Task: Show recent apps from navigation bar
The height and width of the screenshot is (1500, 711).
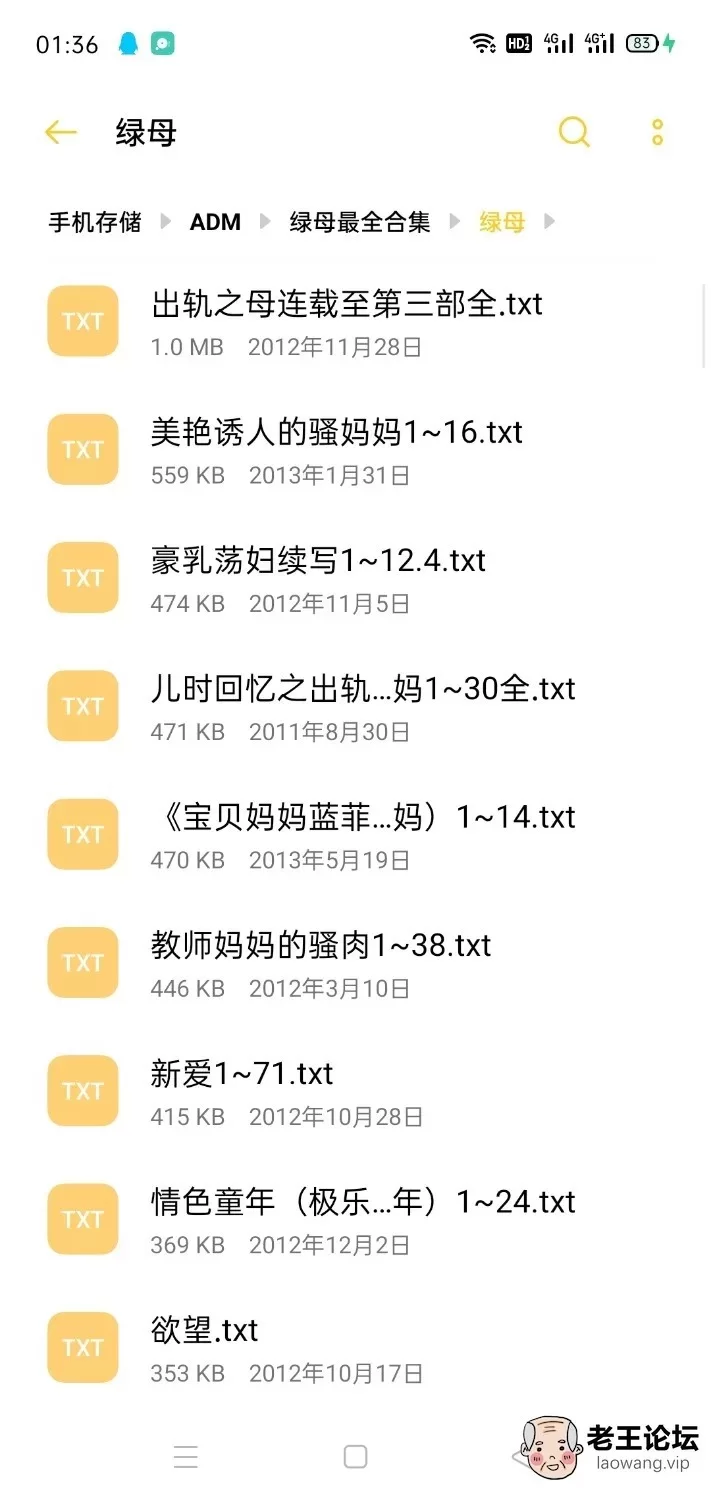Action: (186, 1456)
